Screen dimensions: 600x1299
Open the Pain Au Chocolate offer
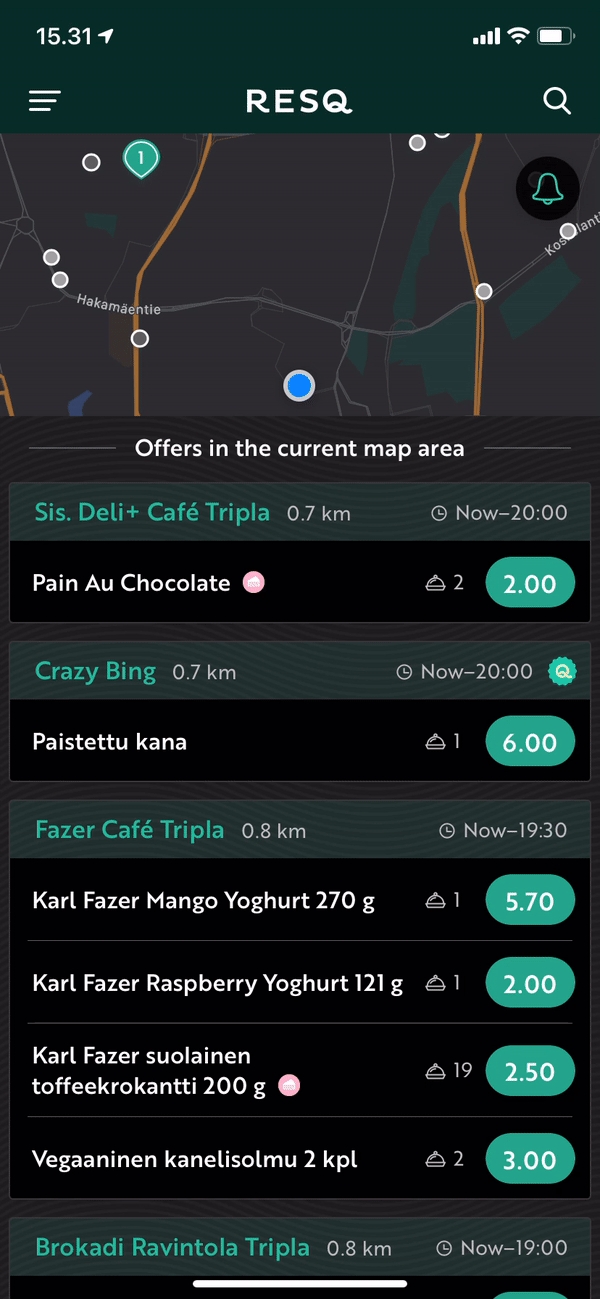[x=300, y=583]
